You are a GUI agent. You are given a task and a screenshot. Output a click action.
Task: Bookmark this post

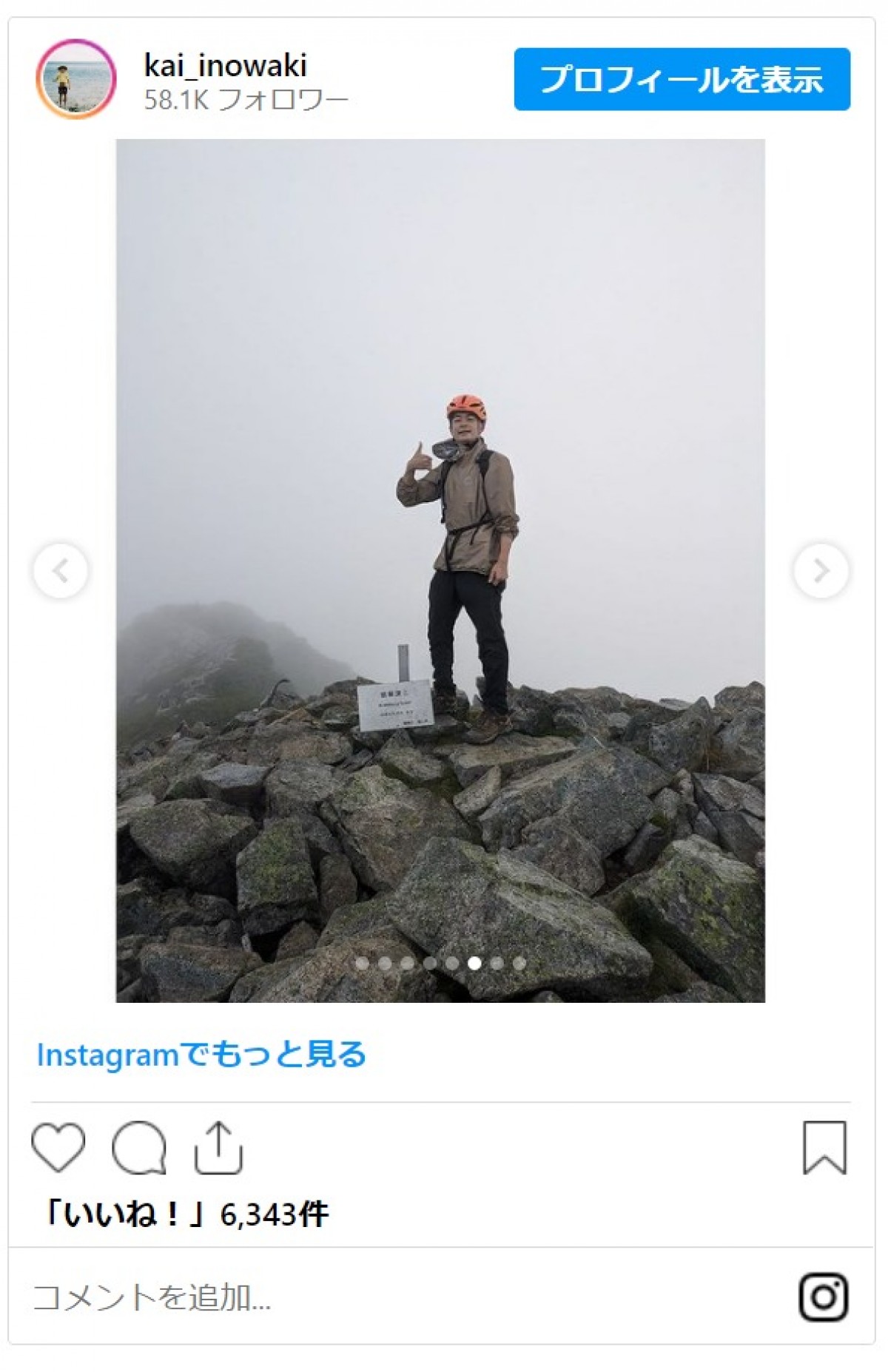coord(824,1147)
